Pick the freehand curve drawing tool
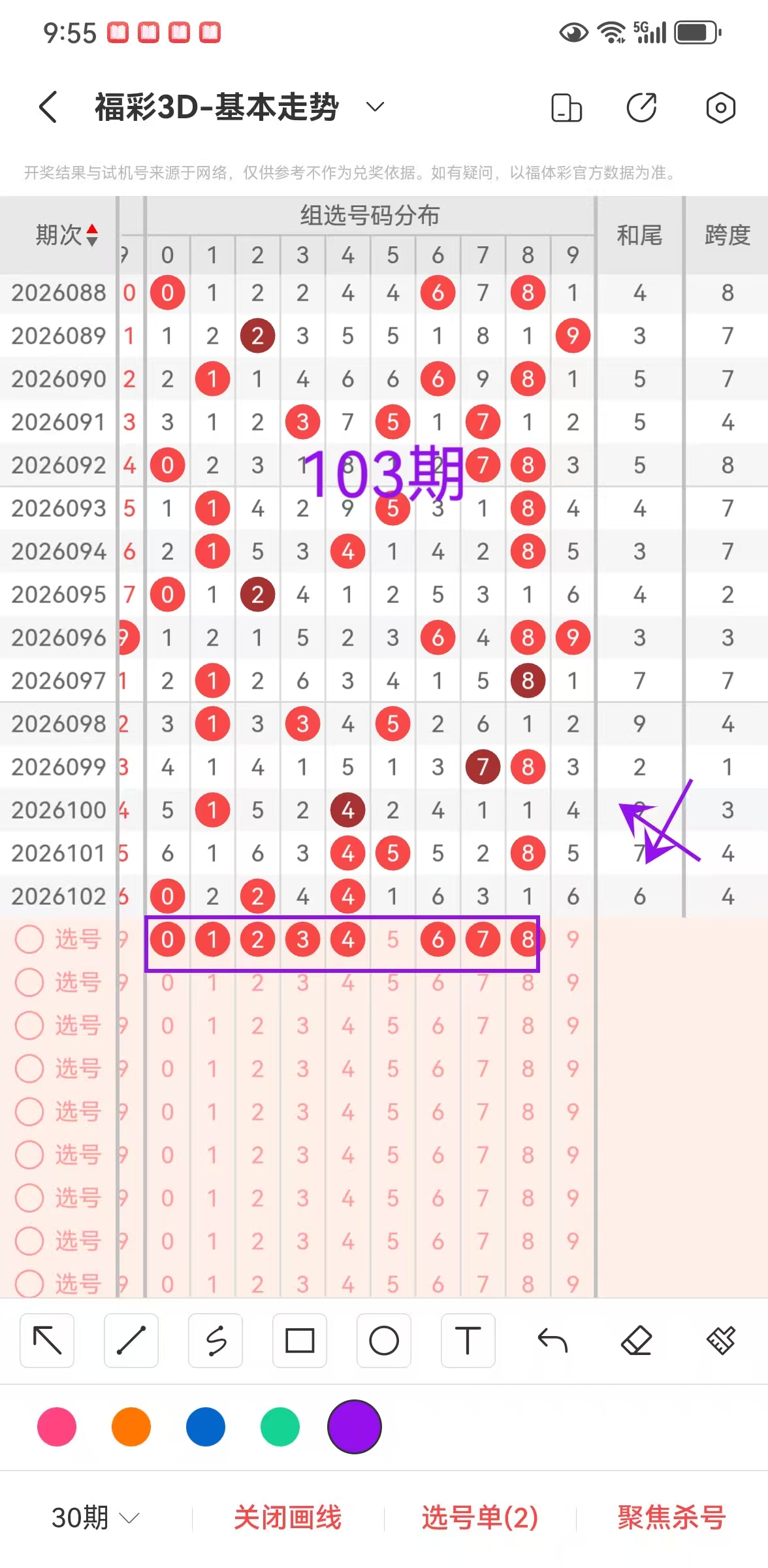 point(216,1341)
